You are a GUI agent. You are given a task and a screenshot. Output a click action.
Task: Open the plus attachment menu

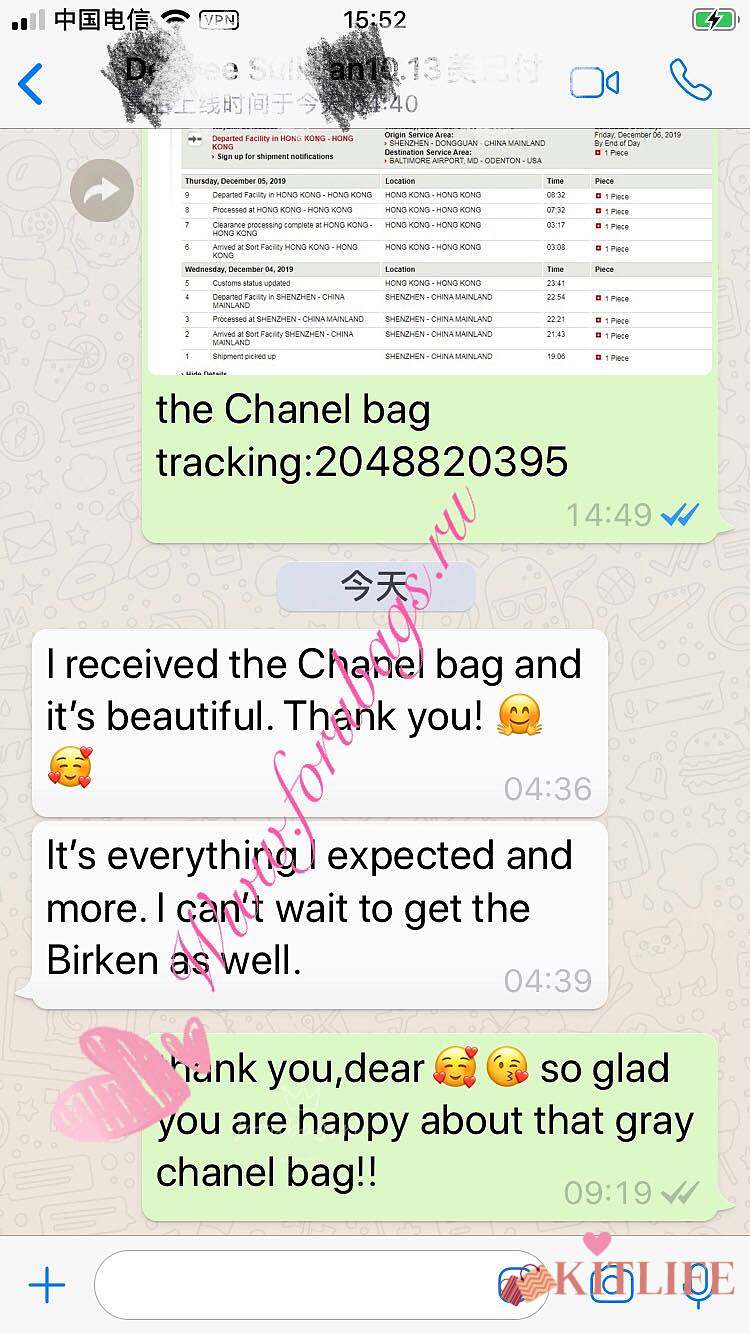click(x=46, y=1284)
